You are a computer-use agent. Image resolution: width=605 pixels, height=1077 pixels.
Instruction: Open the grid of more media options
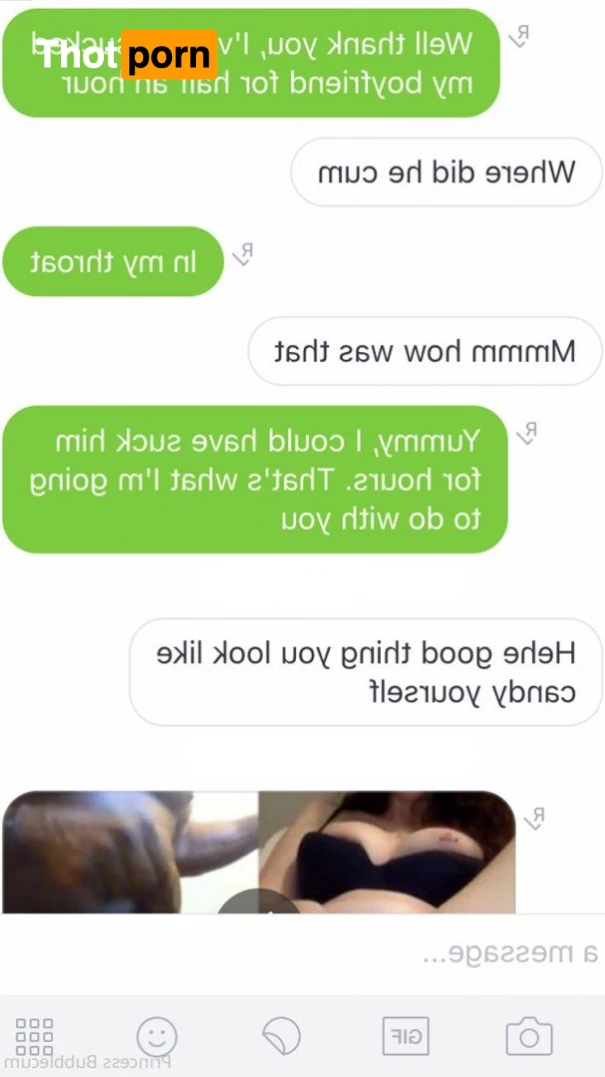pyautogui.click(x=36, y=1036)
